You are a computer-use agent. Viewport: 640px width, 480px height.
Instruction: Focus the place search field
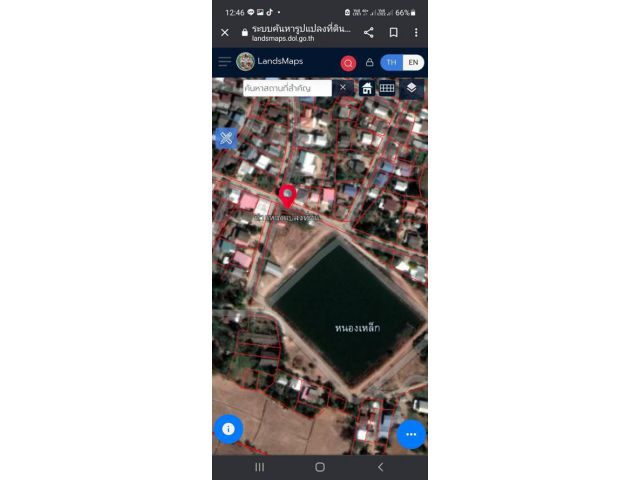pos(287,88)
